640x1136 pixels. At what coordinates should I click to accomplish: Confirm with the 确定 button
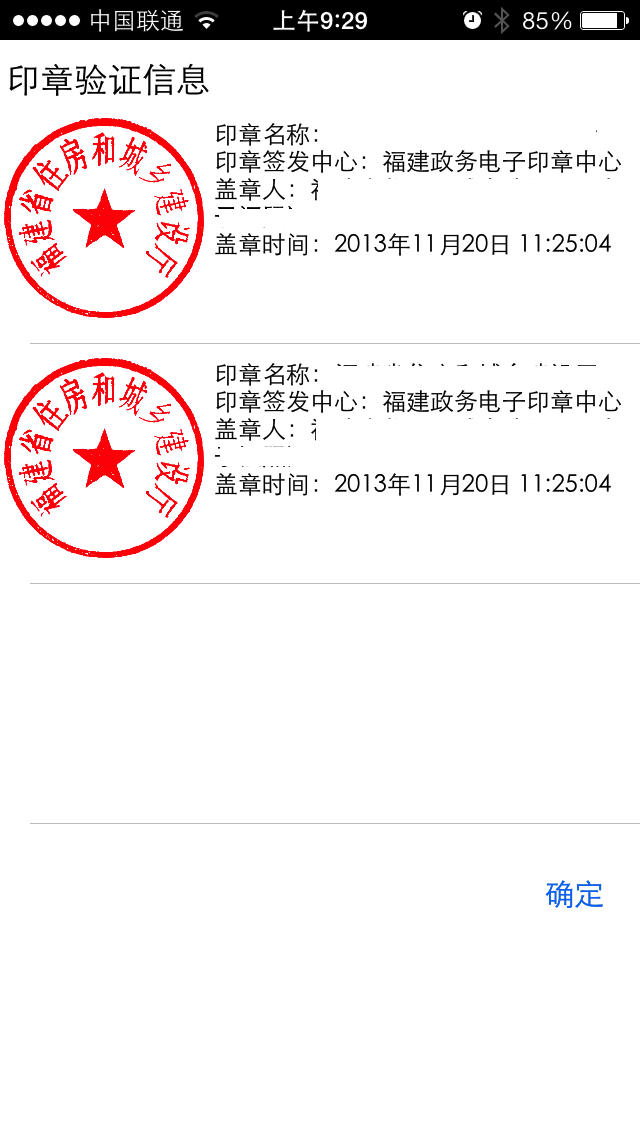(x=574, y=894)
